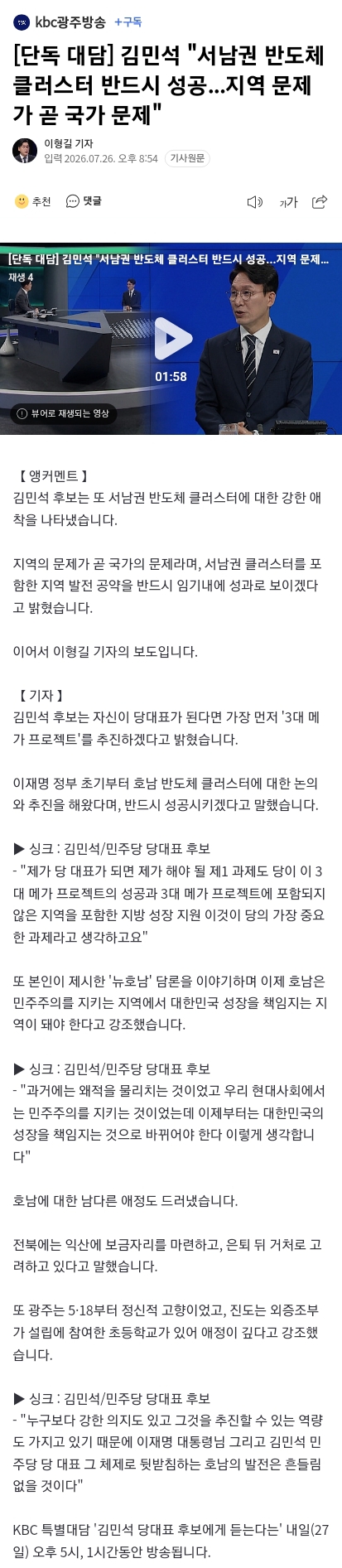Subscribe to kbc광주방송 with +구독

coord(128,22)
